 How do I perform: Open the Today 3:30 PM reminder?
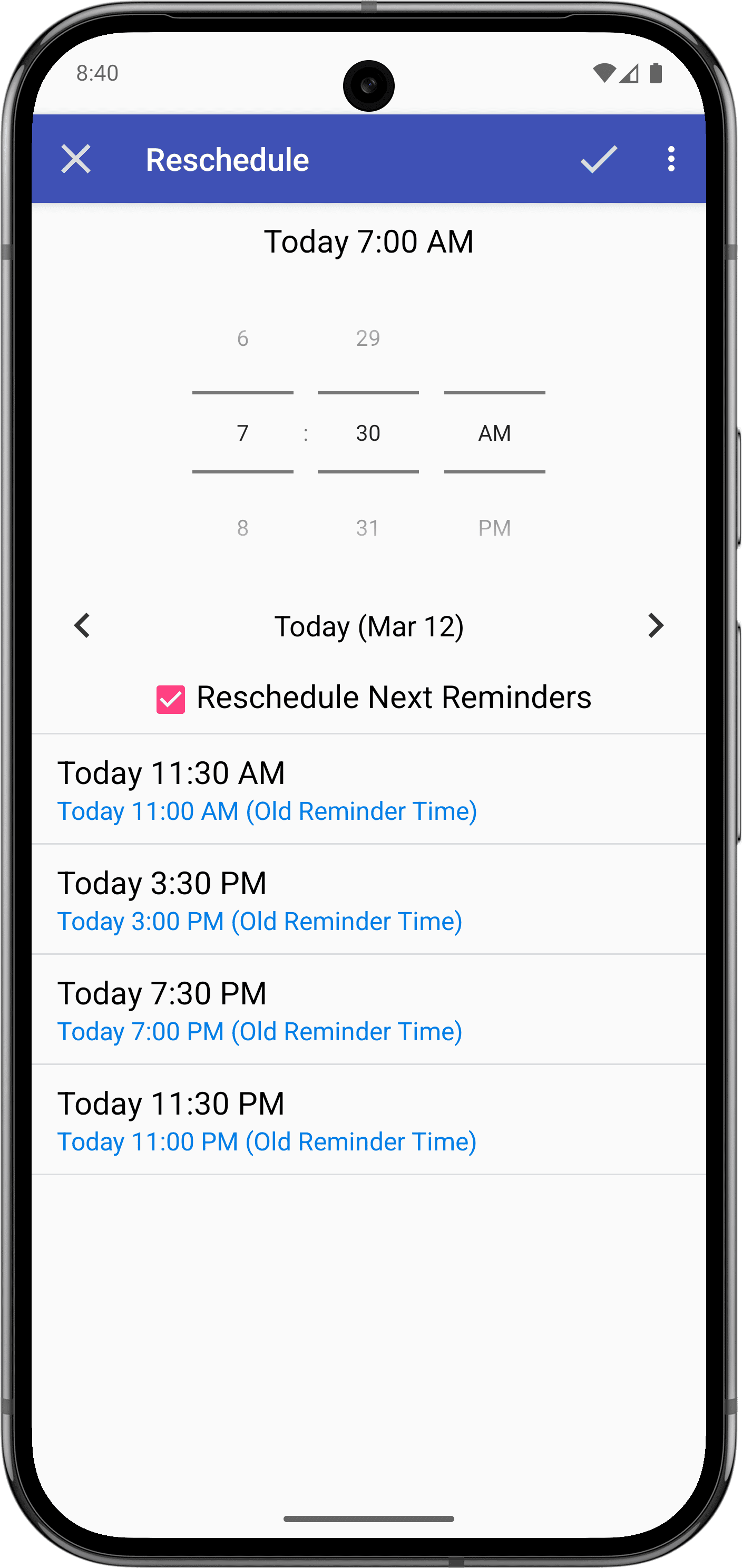click(368, 899)
